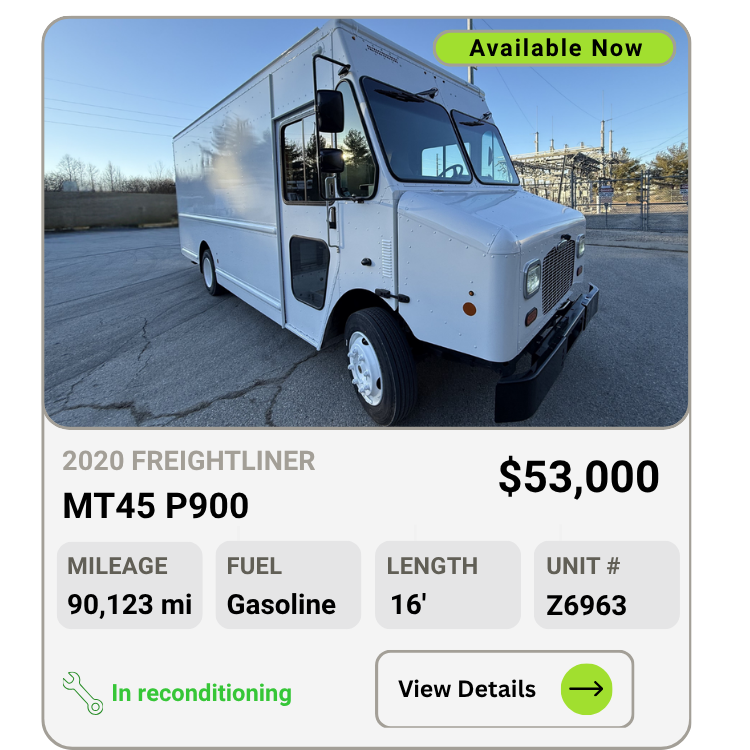Open the 2020 Freightliner truck photo
750x750 pixels.
366,222
